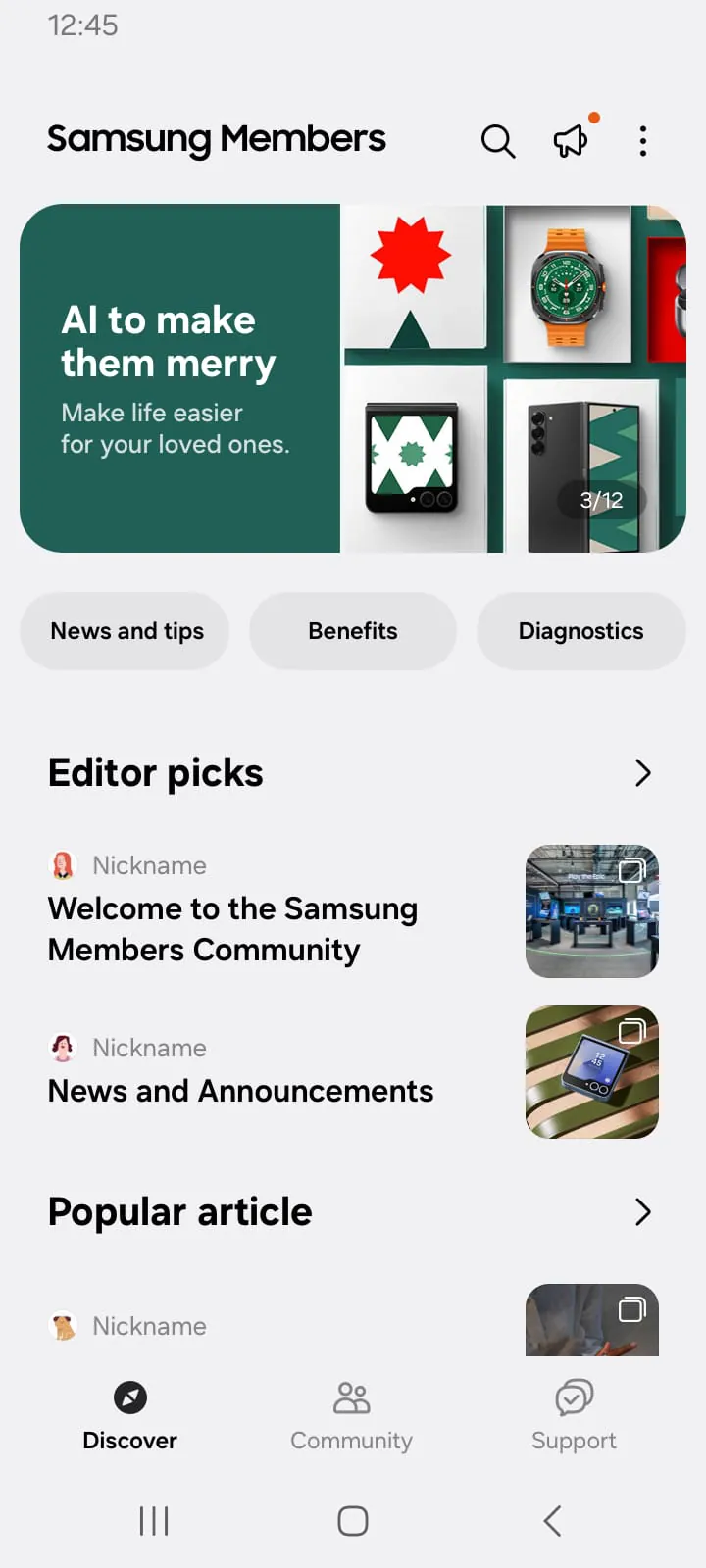Tap the stacked-images icon on the Welcome article thumbnail

tap(633, 868)
